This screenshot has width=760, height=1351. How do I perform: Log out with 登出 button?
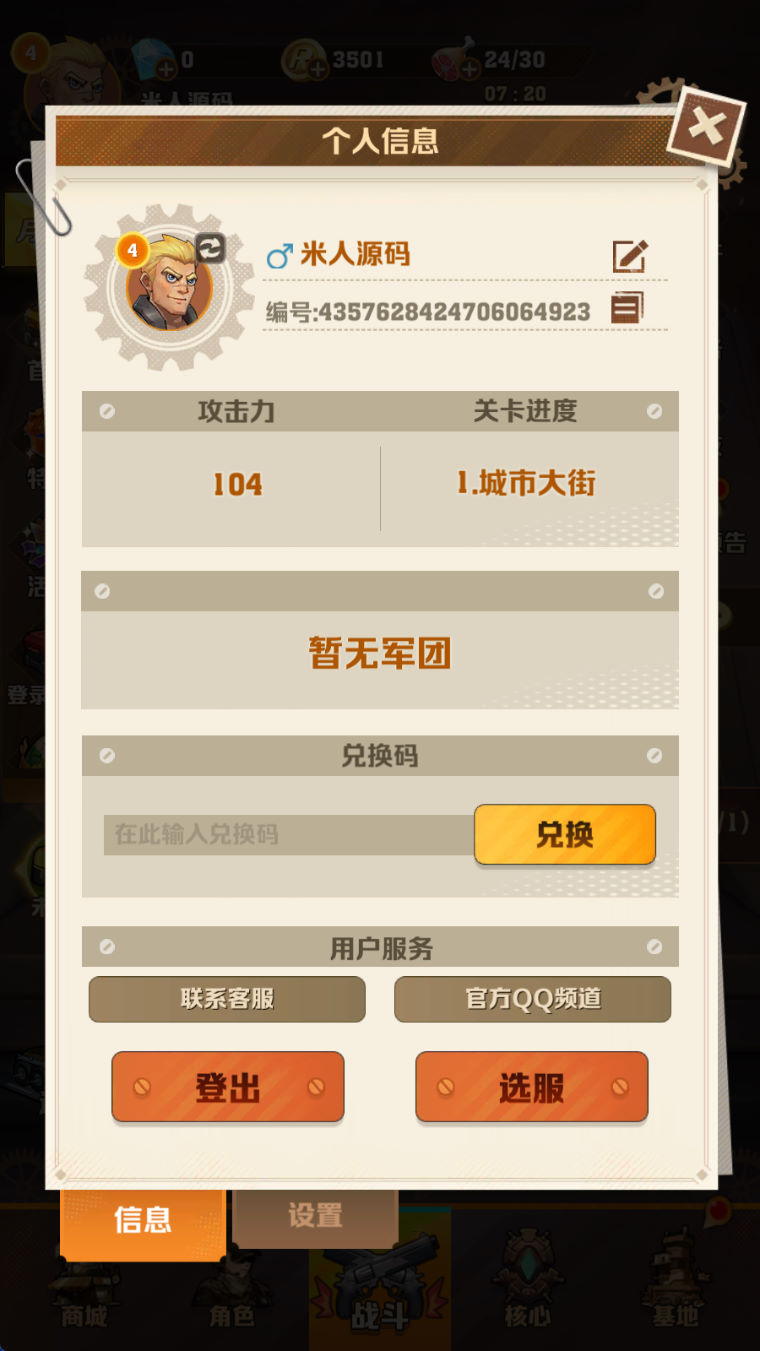coord(228,1087)
